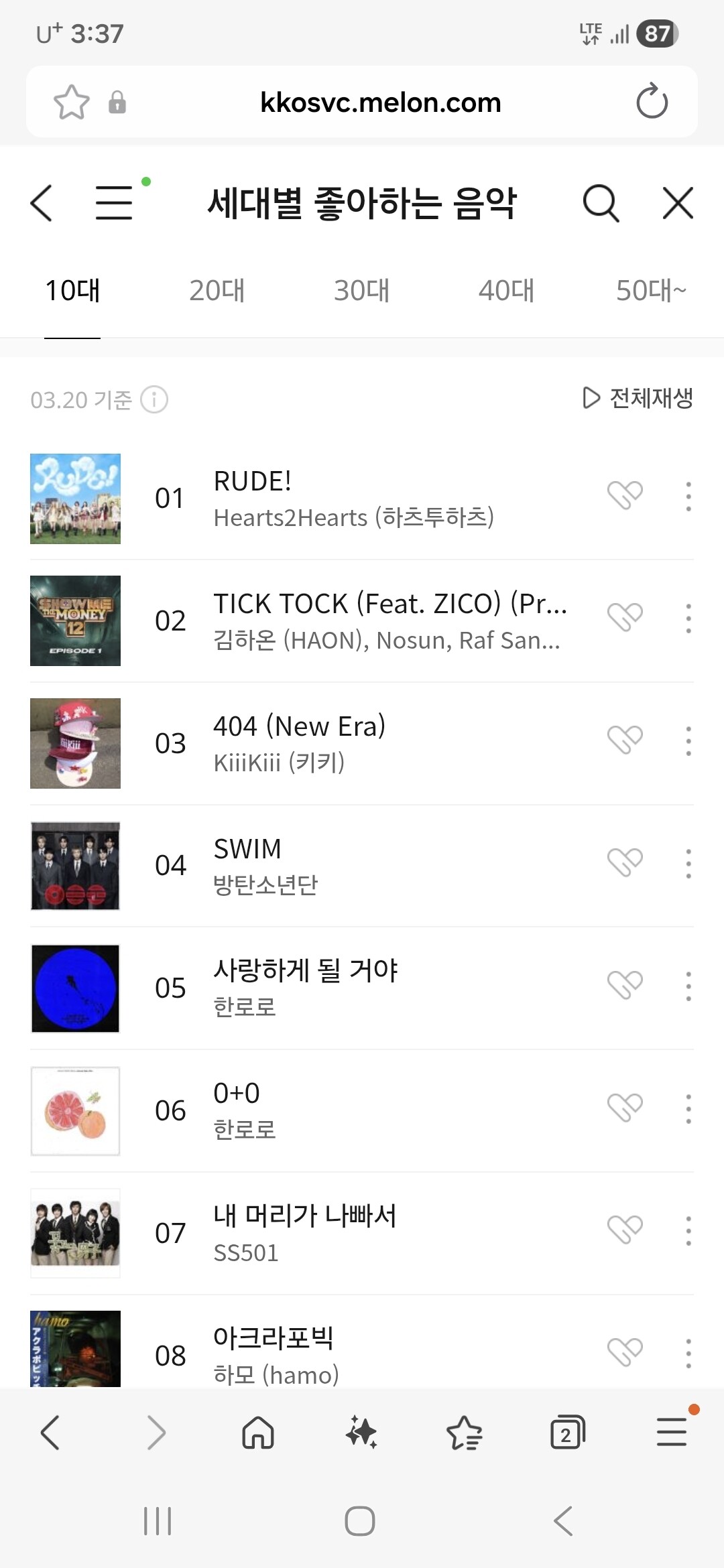The image size is (724, 1568).
Task: Switch to the 20대 tab
Action: pyautogui.click(x=217, y=291)
